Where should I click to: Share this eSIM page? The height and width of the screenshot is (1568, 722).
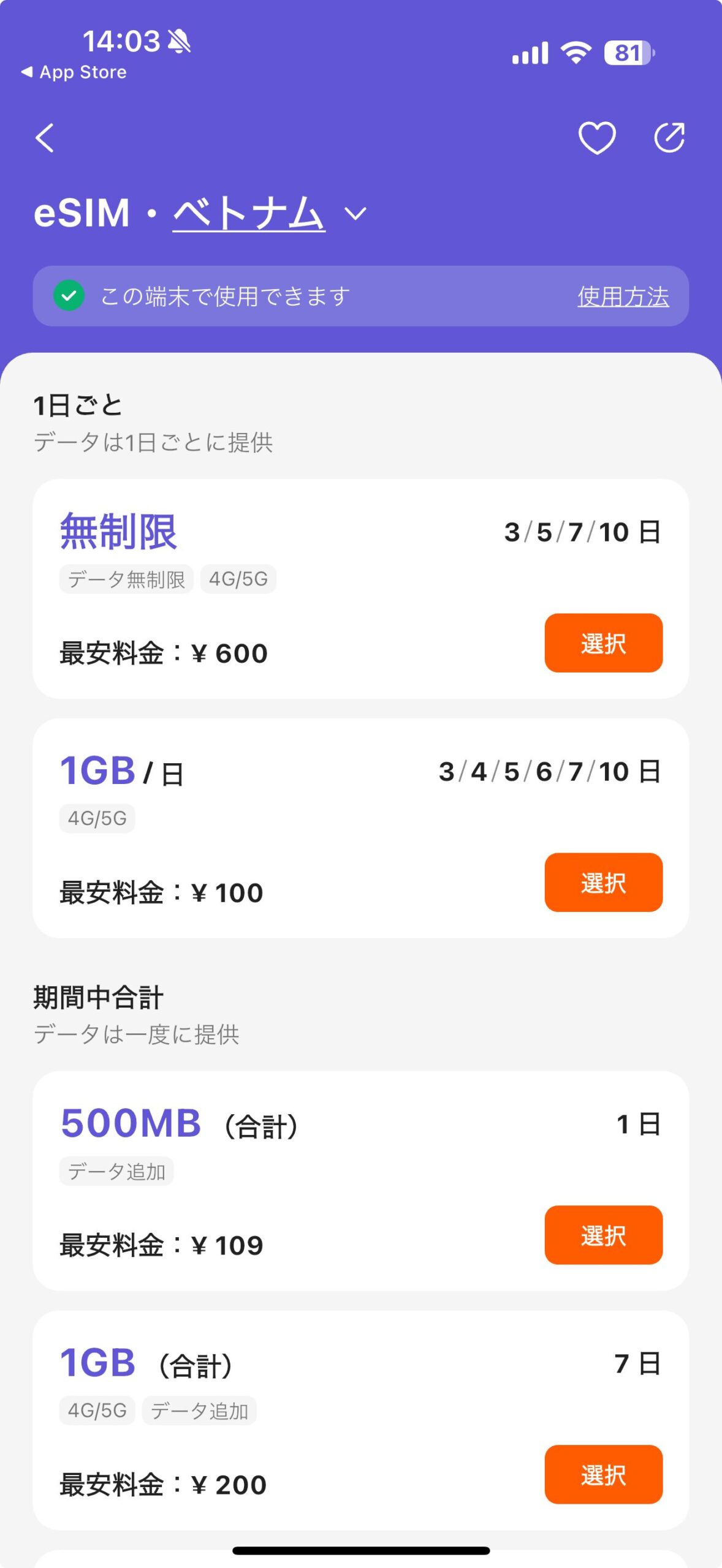[x=669, y=137]
